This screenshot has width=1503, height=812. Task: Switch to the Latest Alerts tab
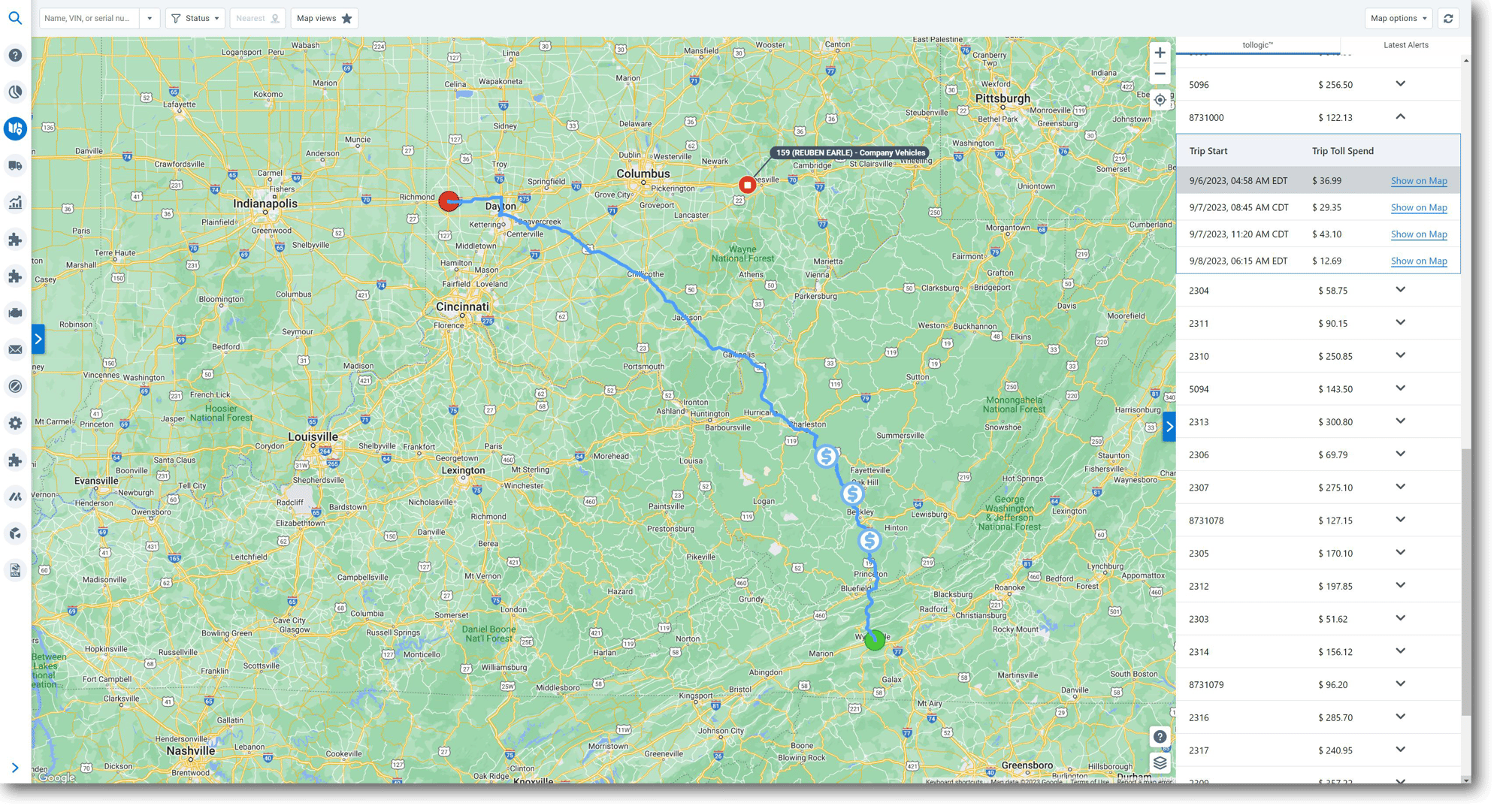[1405, 45]
